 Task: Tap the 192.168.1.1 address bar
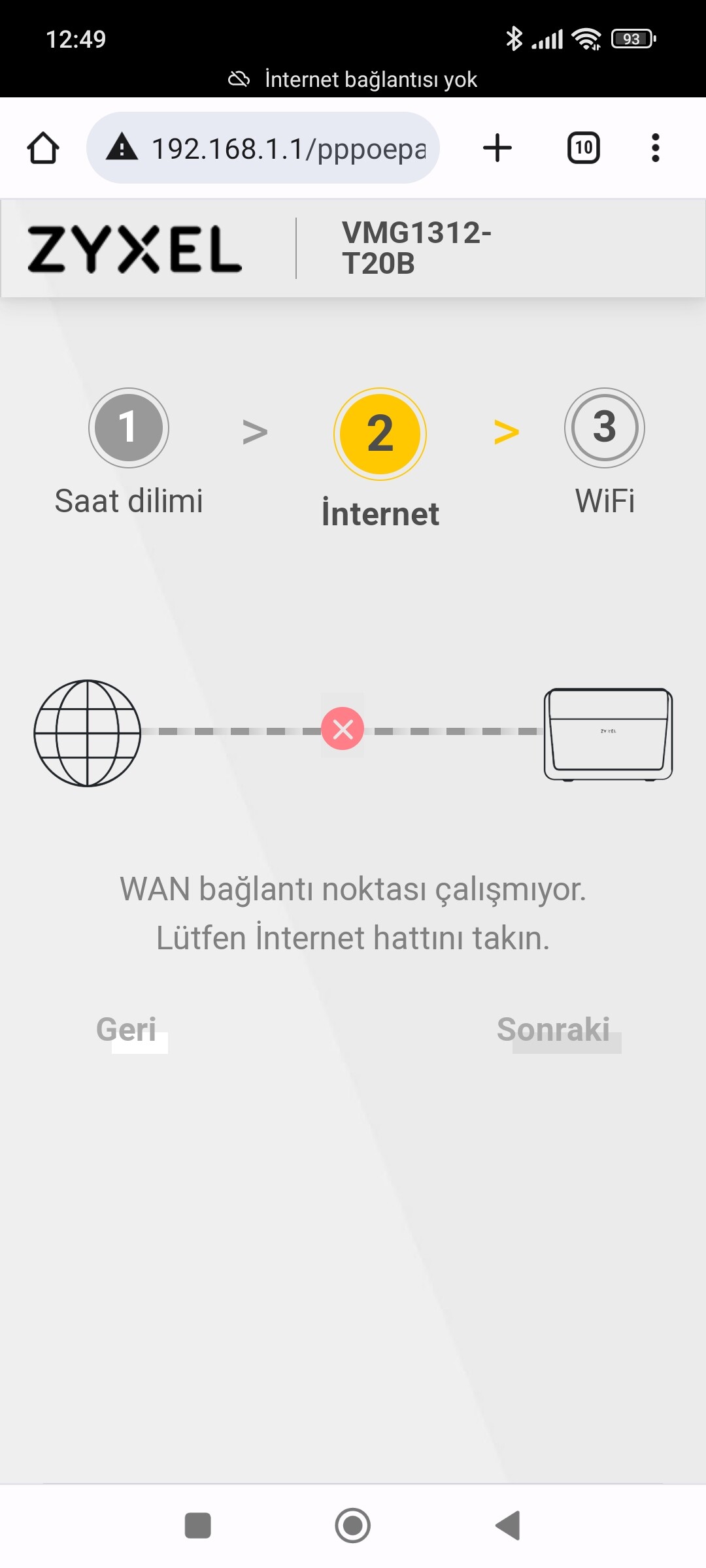[263, 148]
